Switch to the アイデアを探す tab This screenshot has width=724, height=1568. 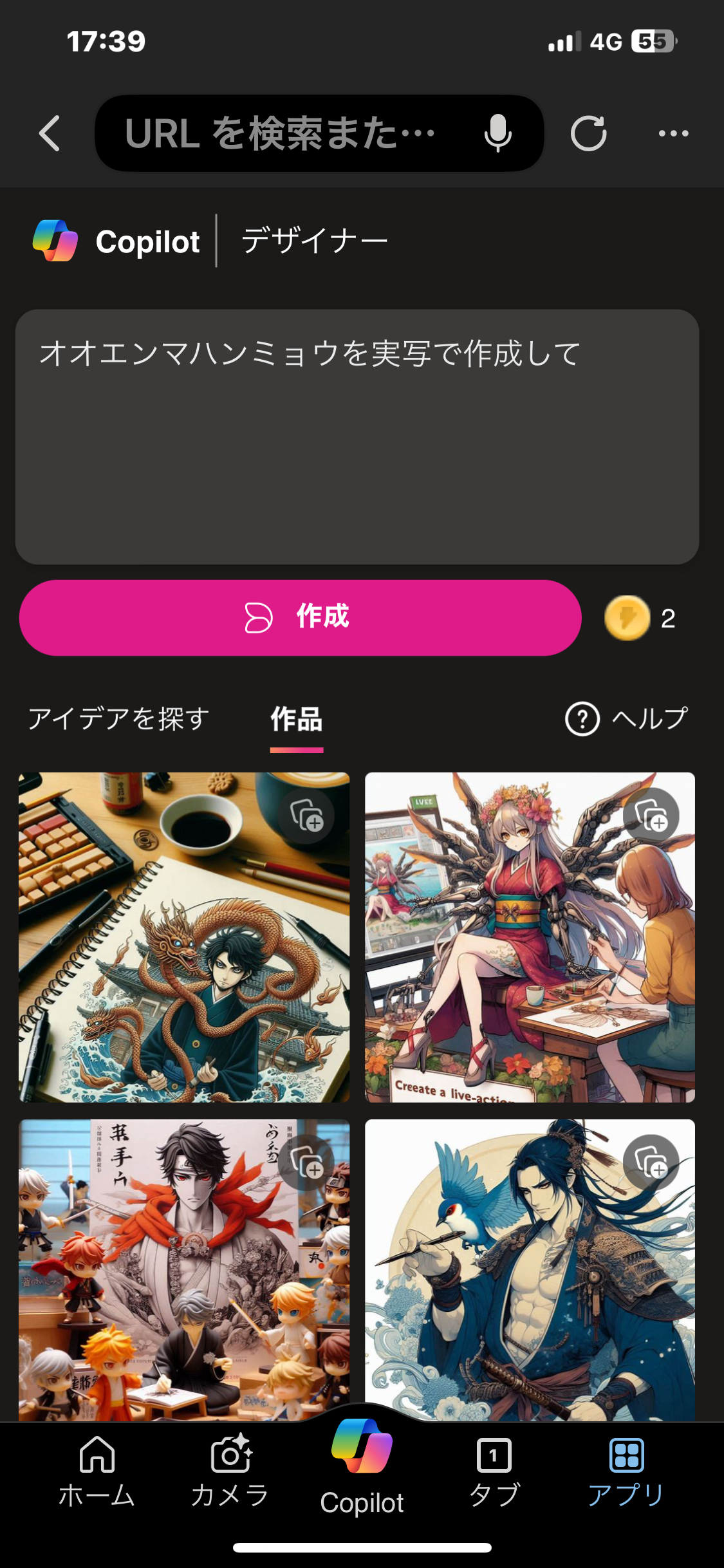coord(119,718)
